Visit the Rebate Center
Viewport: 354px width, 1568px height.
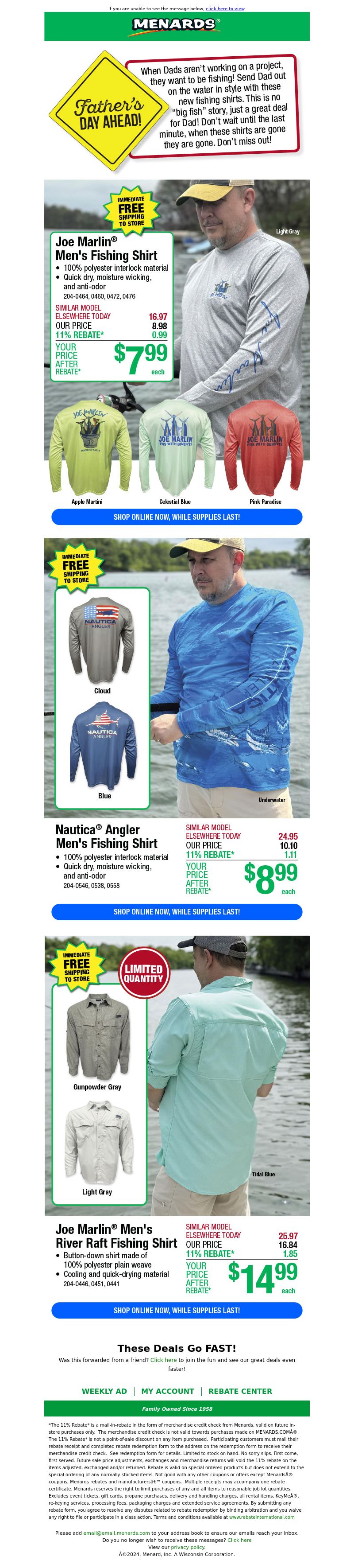(x=240, y=1391)
